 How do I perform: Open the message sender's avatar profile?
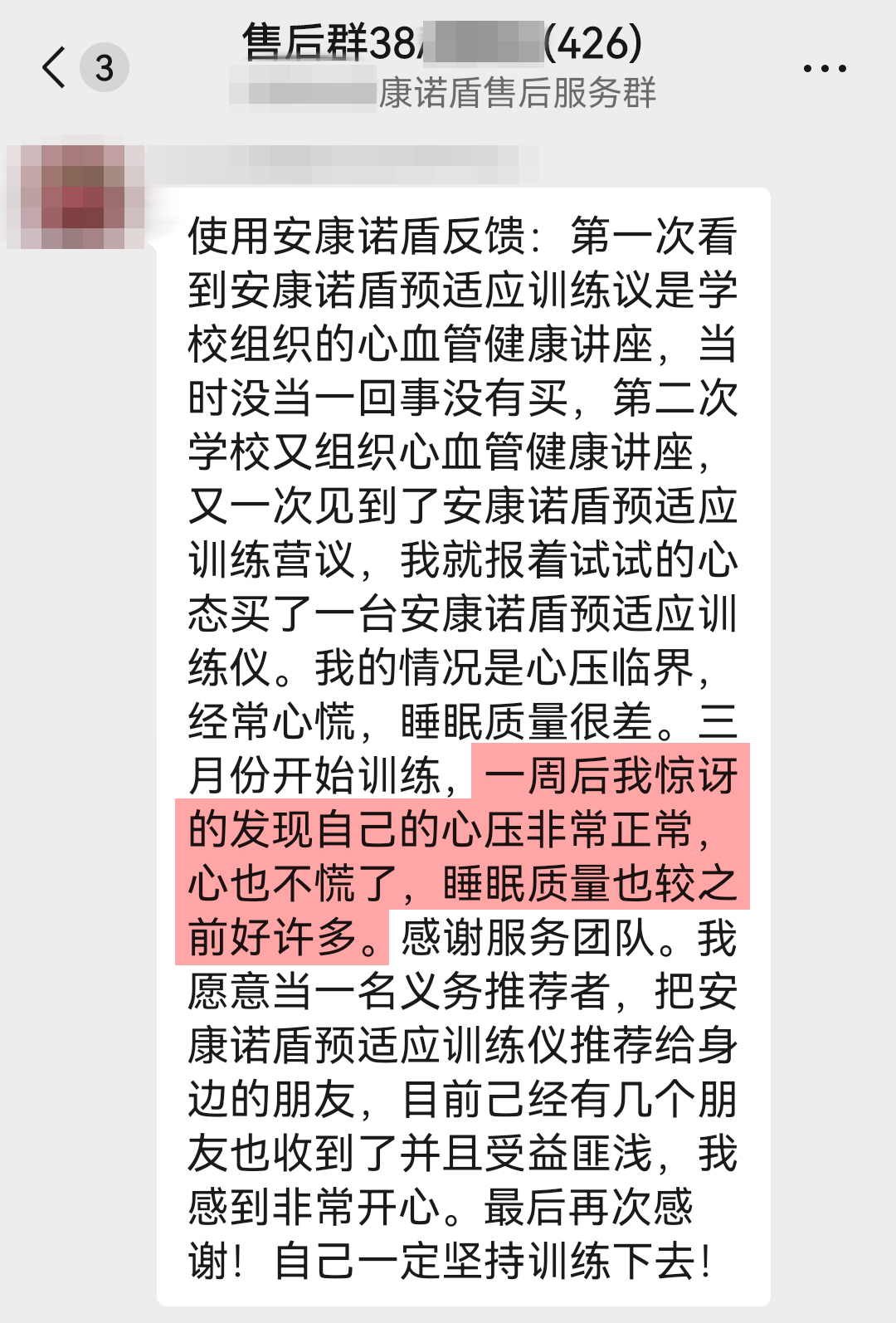[x=76, y=197]
